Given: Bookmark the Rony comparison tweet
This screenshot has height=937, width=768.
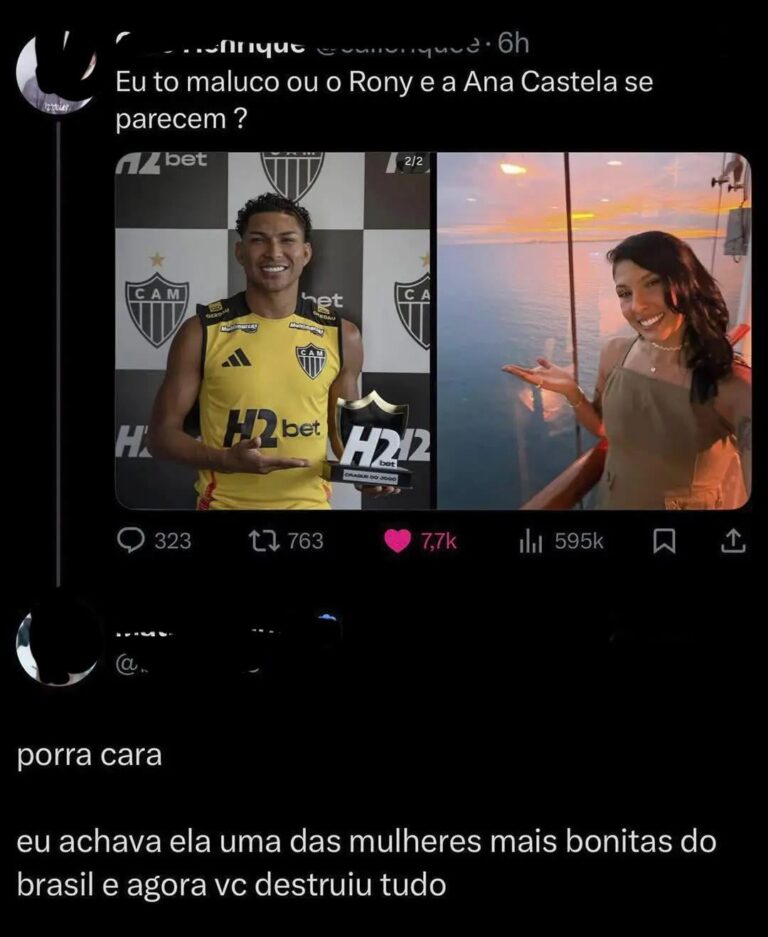Looking at the screenshot, I should pos(663,541).
